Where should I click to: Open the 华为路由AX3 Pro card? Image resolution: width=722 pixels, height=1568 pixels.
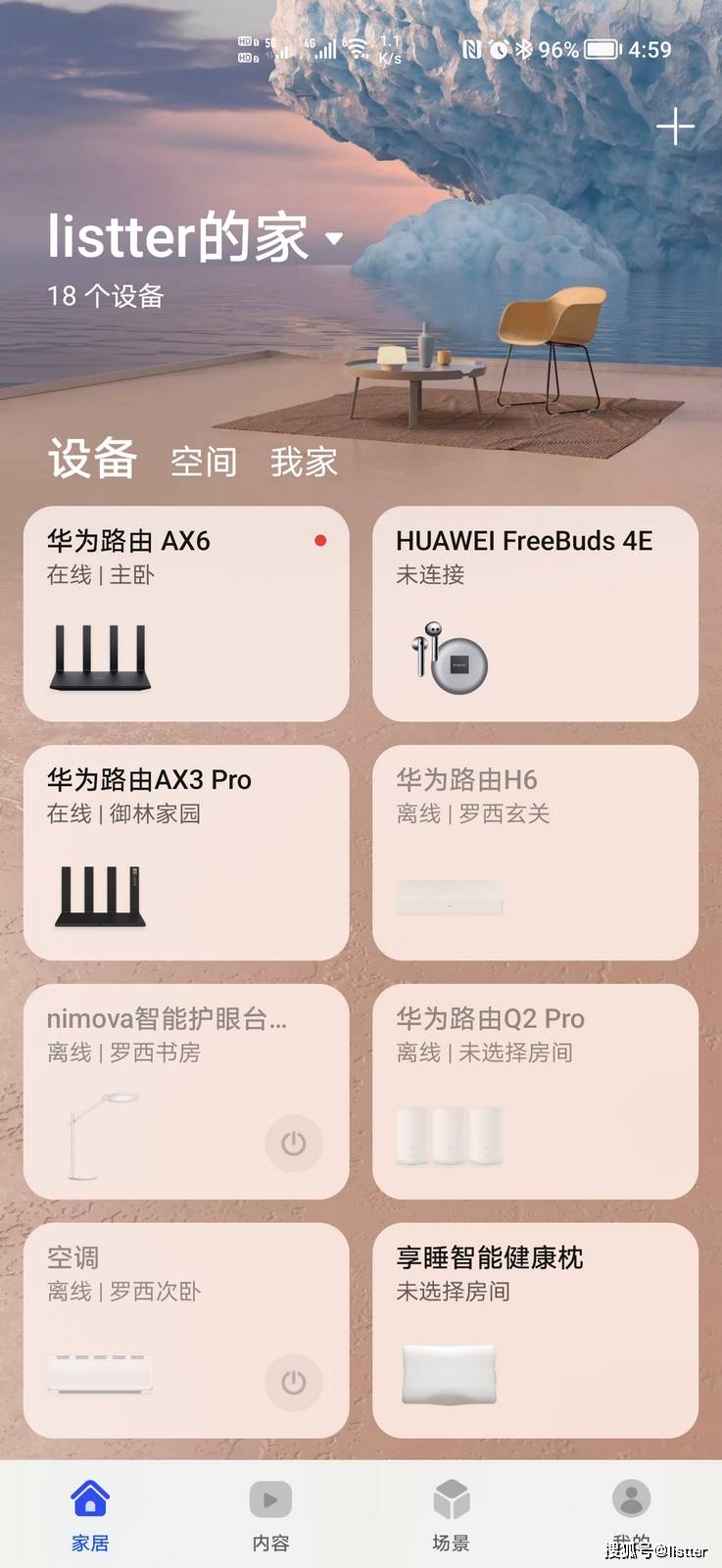186,853
